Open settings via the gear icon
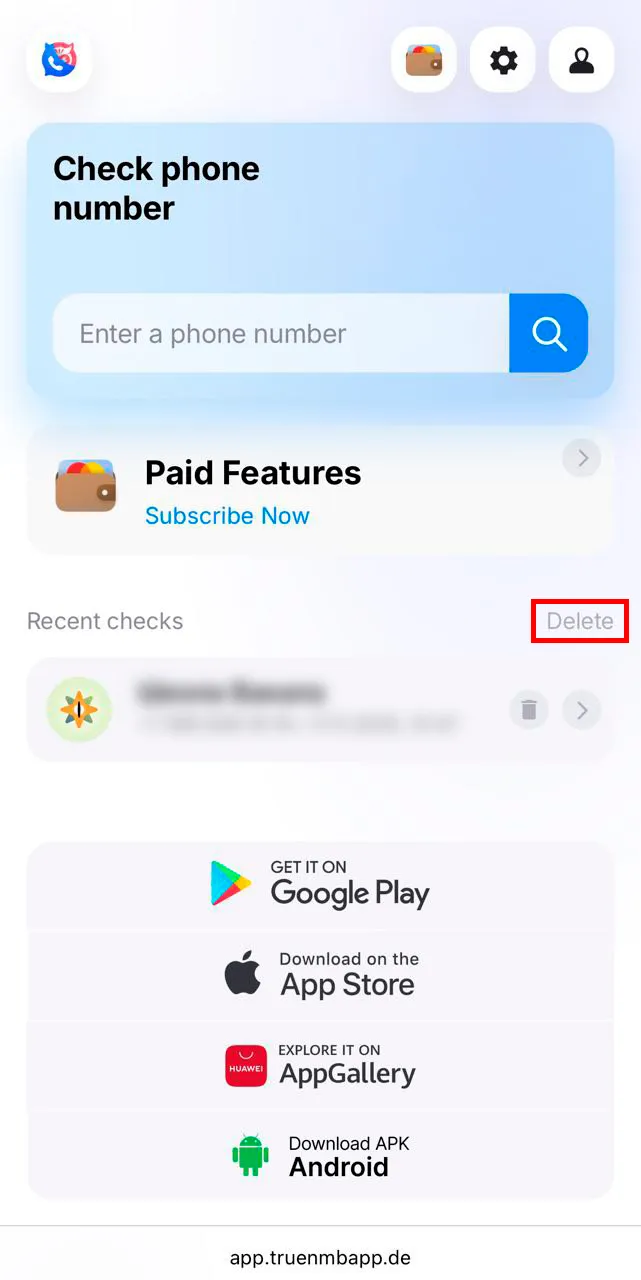 pos(503,61)
